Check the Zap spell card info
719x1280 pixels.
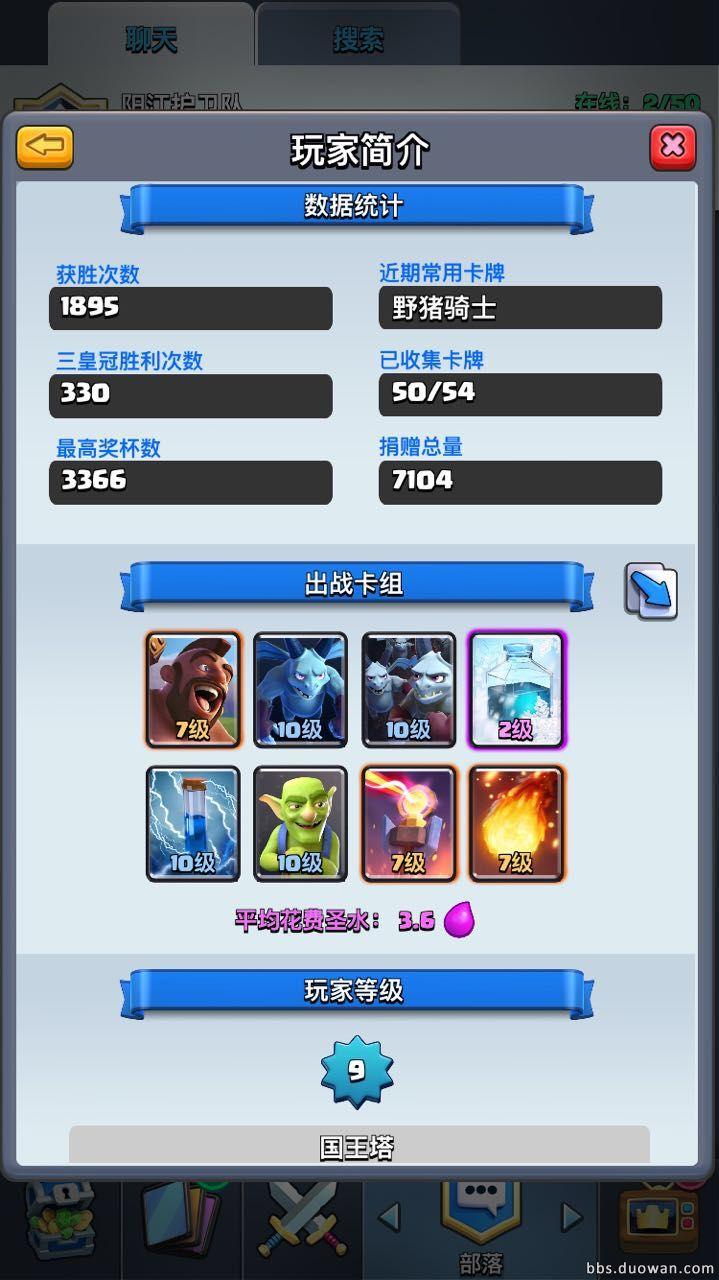click(193, 823)
